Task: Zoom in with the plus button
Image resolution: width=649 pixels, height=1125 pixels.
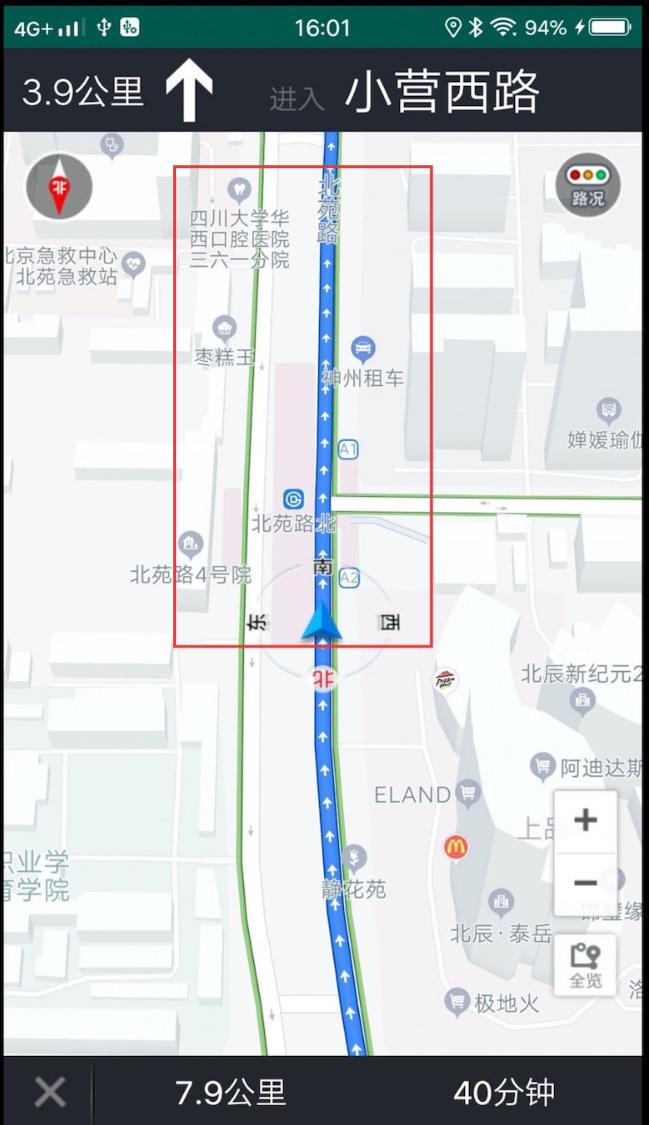Action: click(x=585, y=821)
